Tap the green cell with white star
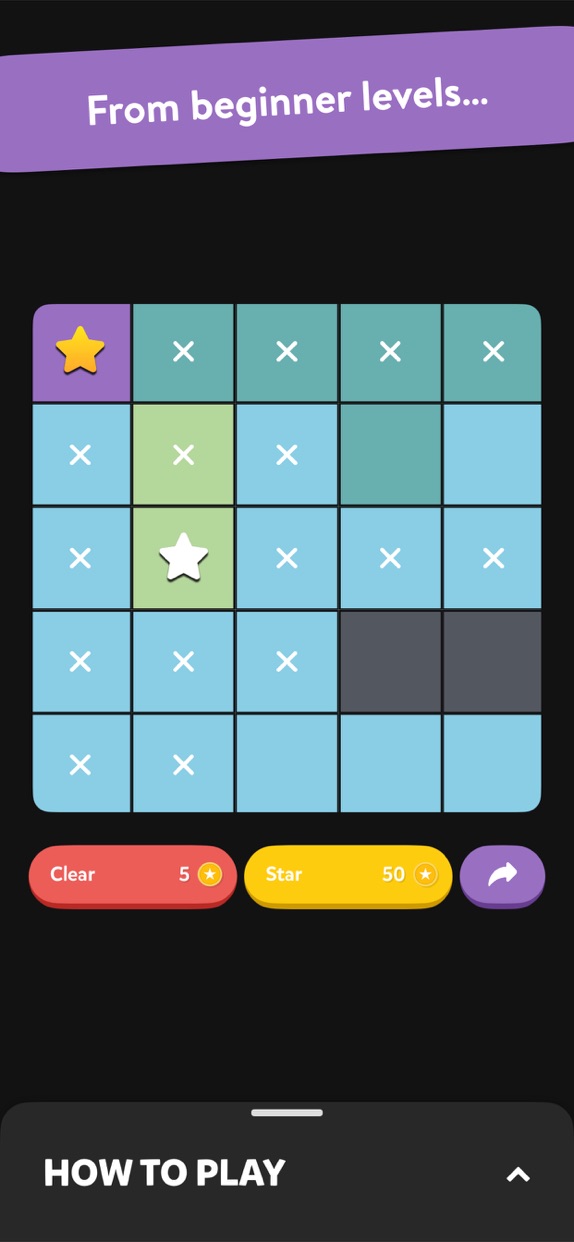This screenshot has height=1242, width=574. click(x=183, y=558)
